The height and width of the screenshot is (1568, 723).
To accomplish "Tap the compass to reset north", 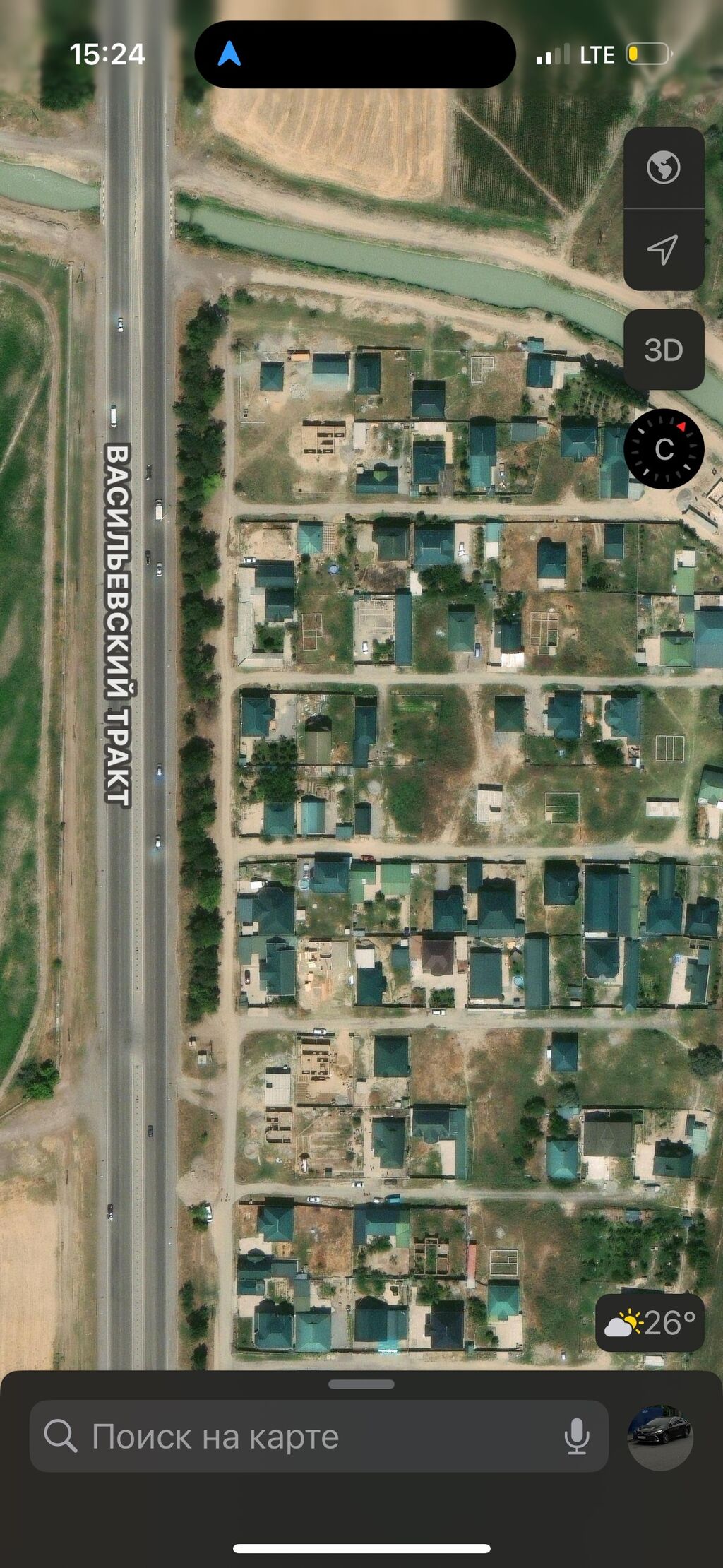I will [664, 449].
